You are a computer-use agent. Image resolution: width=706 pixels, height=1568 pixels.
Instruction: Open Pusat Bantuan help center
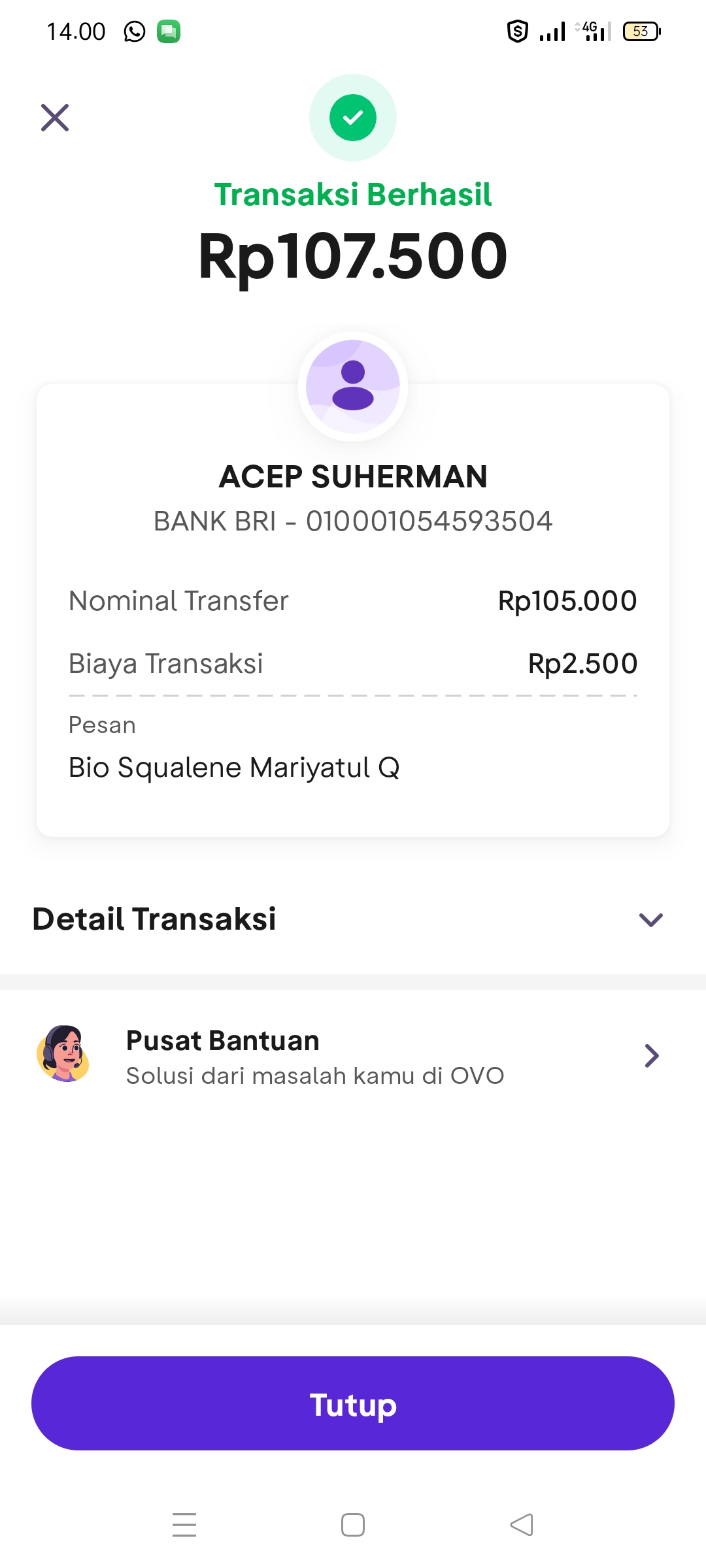(353, 1055)
